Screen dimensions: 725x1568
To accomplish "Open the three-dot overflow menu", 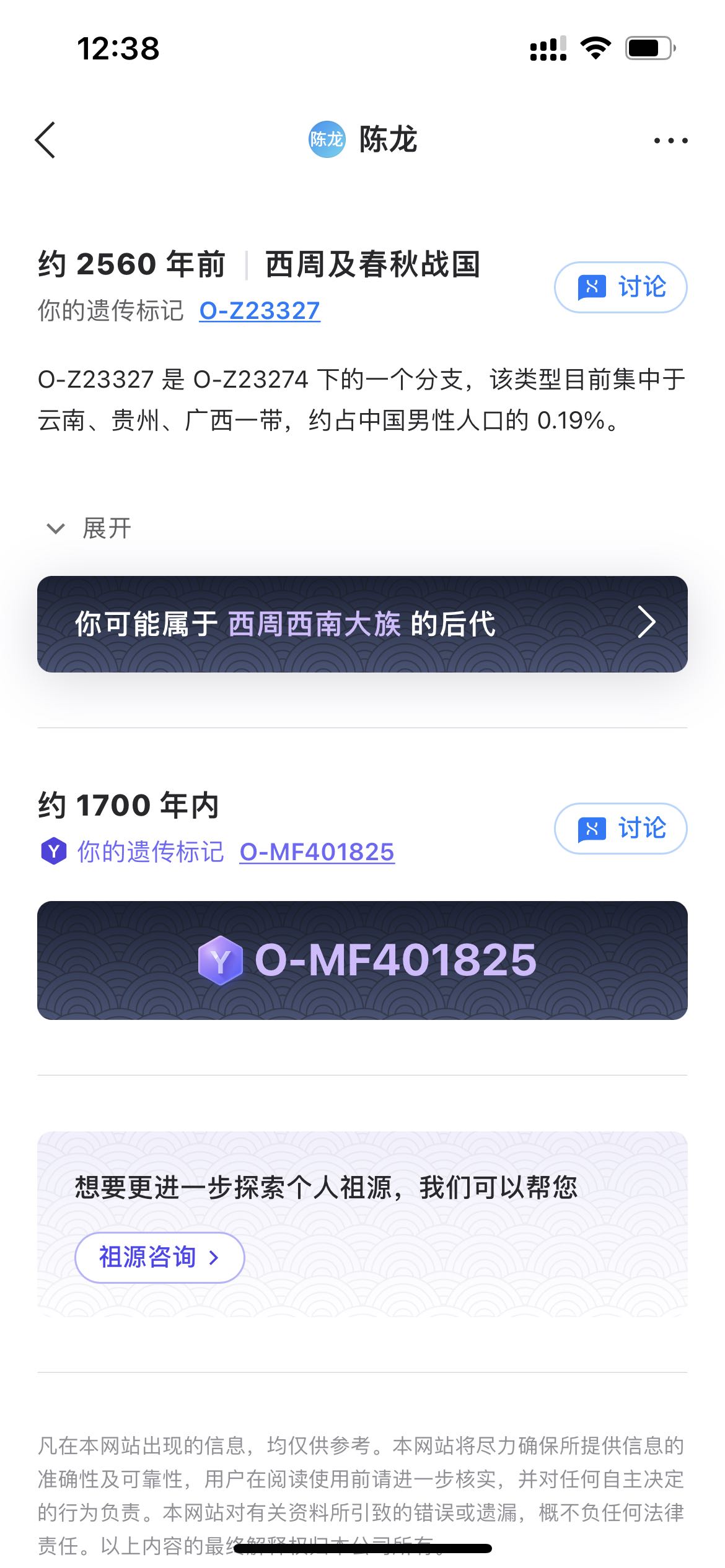I will pyautogui.click(x=670, y=141).
